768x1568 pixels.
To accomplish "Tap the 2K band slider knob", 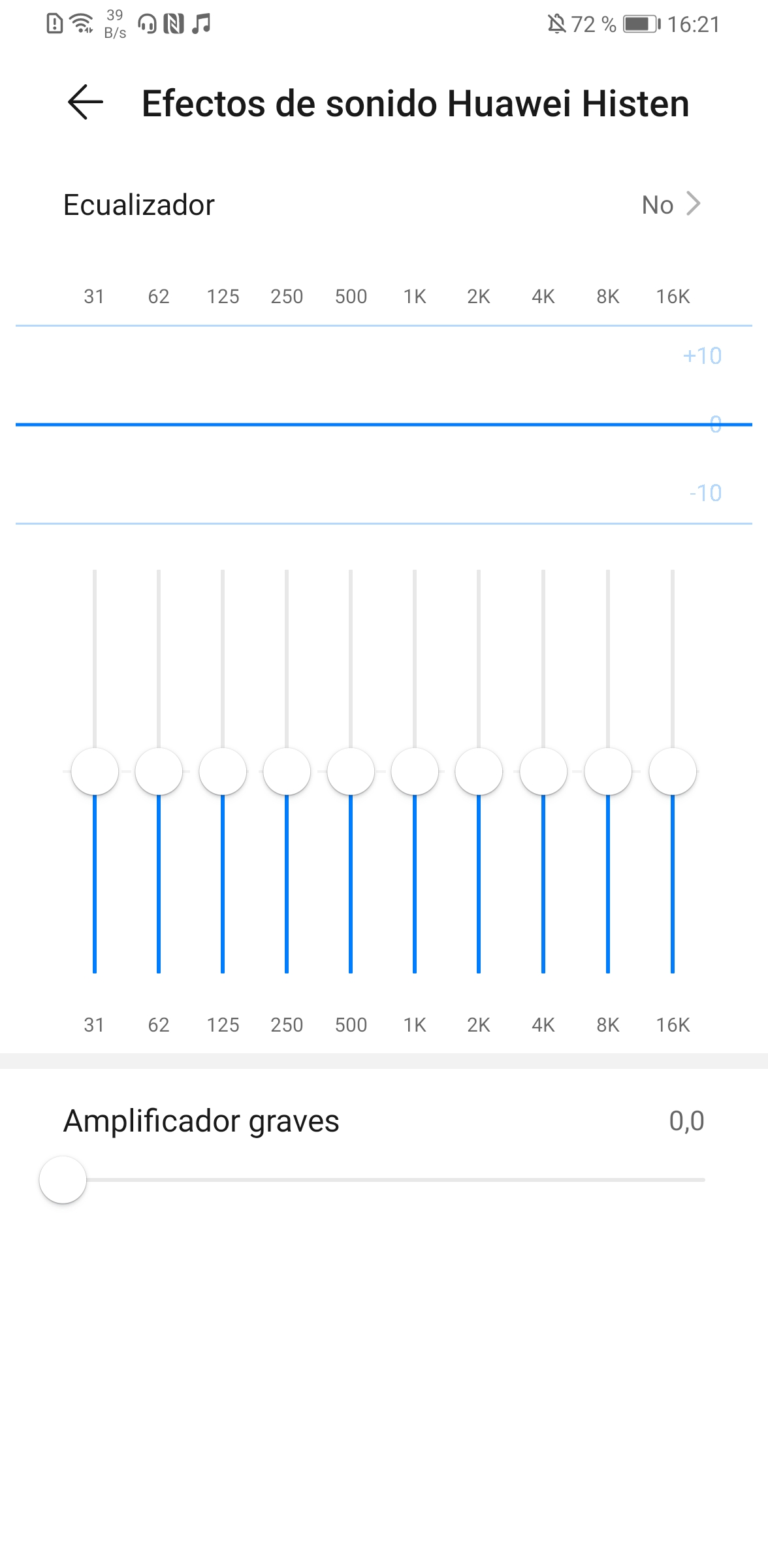I will coord(479,772).
